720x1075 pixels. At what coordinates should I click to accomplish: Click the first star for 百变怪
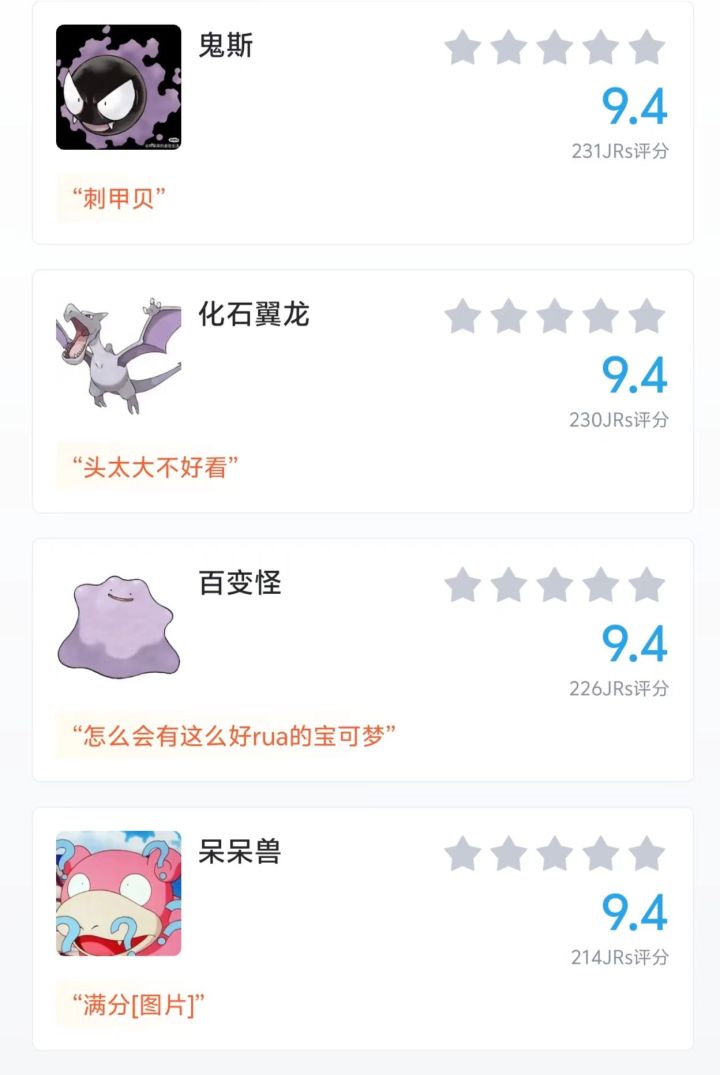[463, 583]
